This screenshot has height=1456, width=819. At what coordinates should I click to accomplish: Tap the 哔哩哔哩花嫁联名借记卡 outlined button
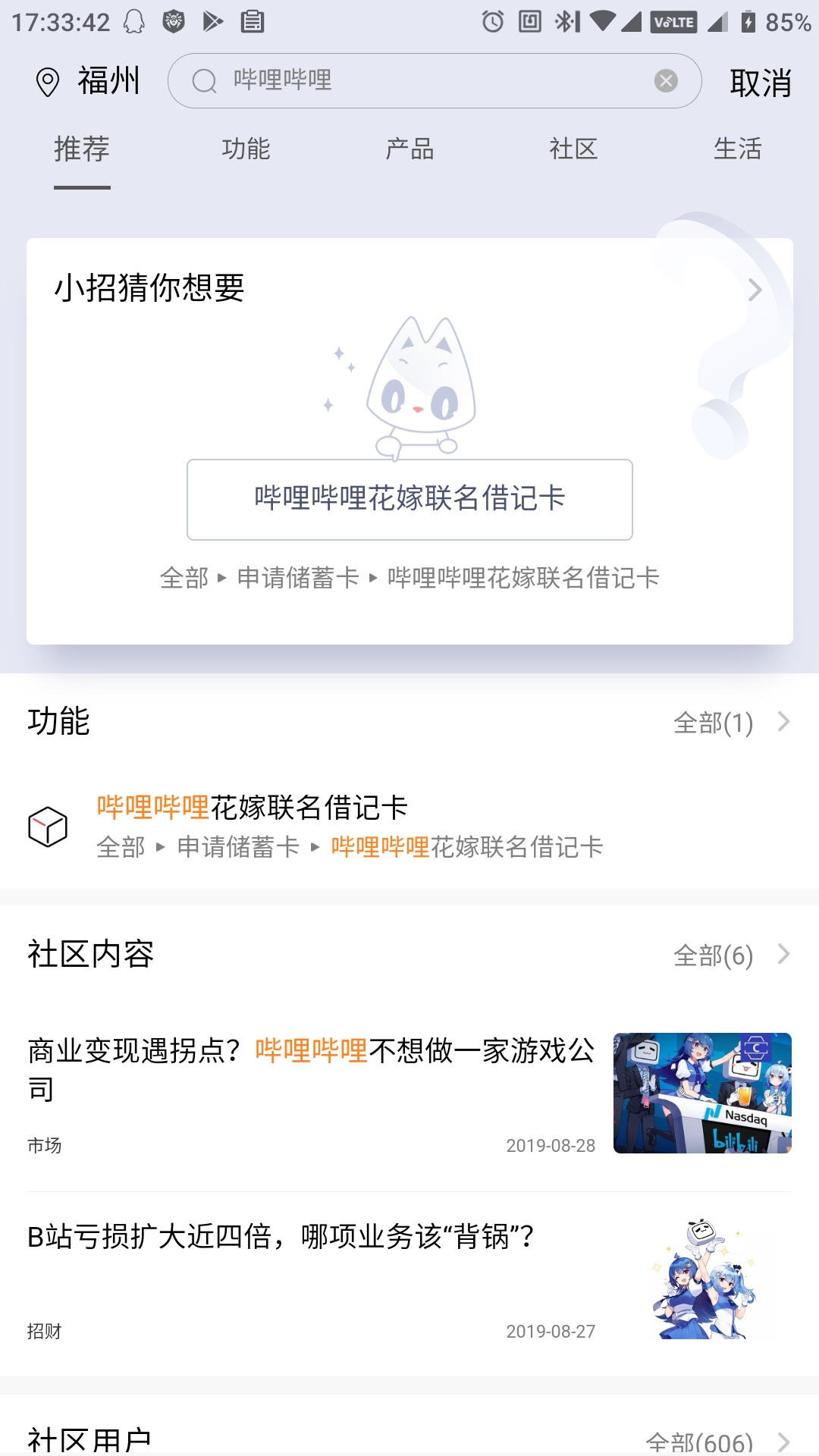point(409,499)
